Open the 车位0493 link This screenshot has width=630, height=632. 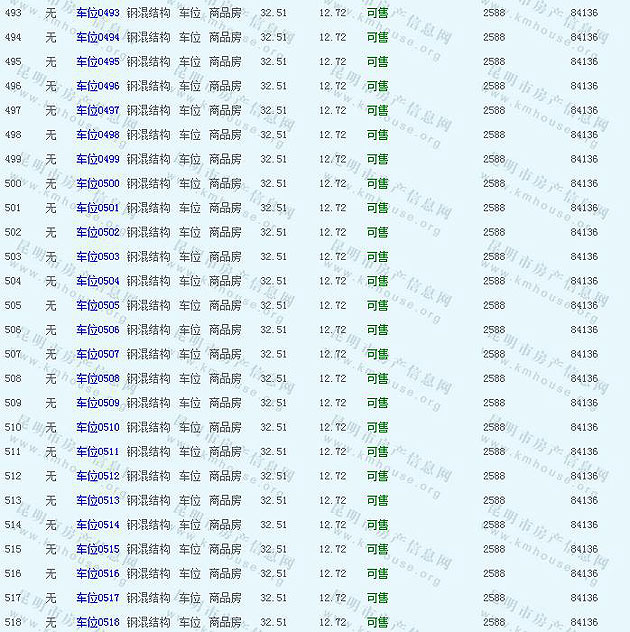[x=97, y=13]
